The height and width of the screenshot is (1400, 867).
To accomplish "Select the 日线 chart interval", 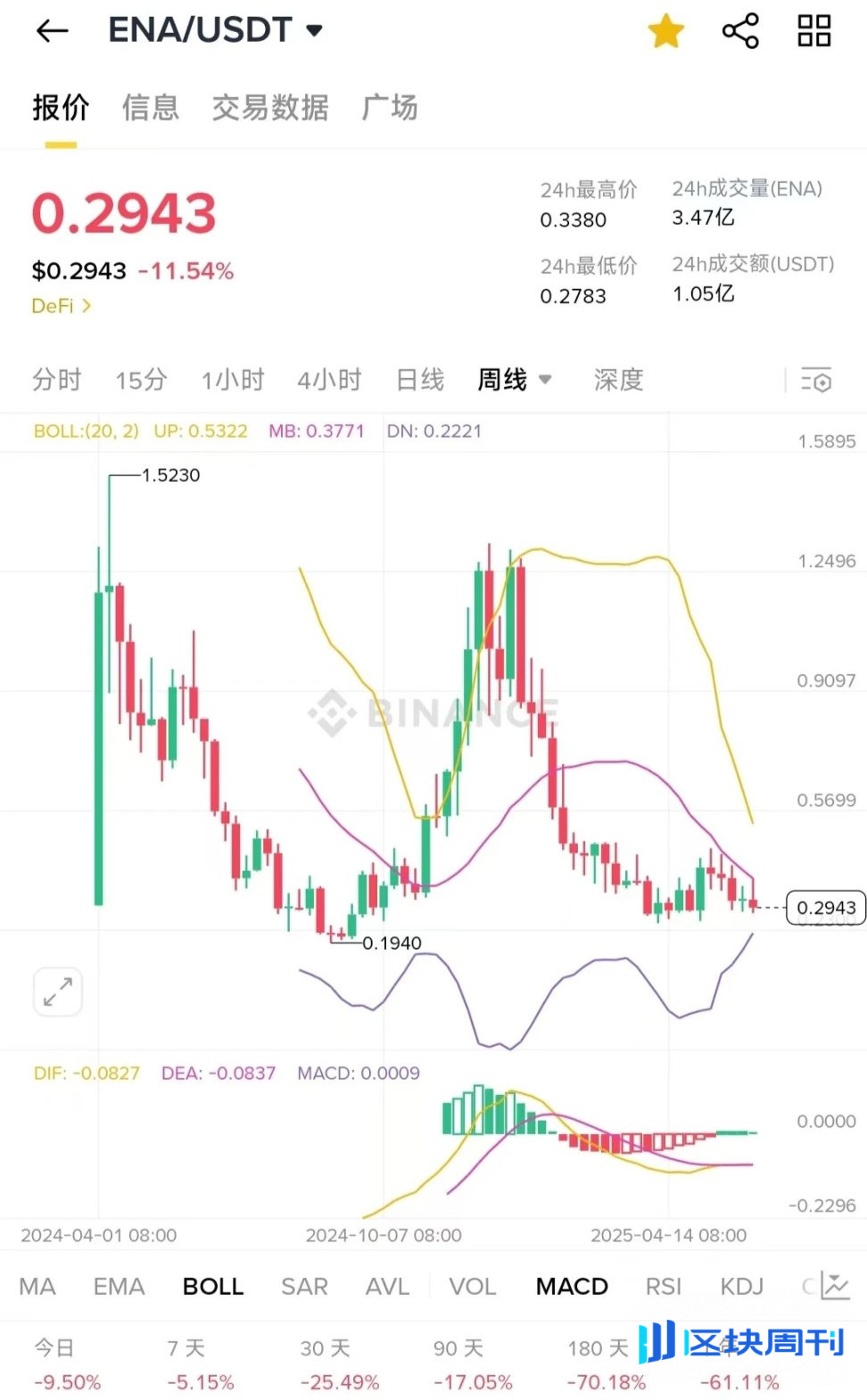I will tap(419, 380).
